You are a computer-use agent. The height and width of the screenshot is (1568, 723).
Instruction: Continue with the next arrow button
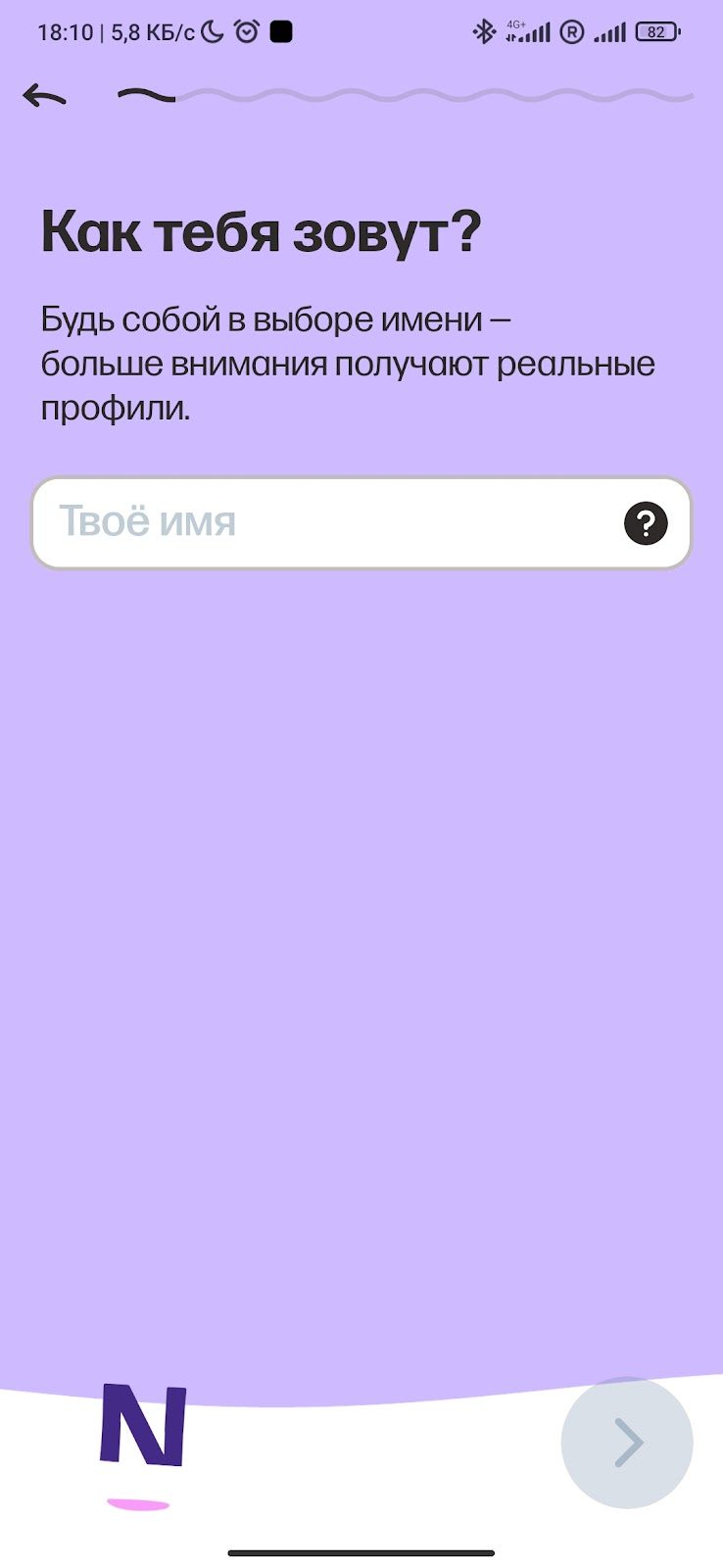pyautogui.click(x=627, y=1442)
